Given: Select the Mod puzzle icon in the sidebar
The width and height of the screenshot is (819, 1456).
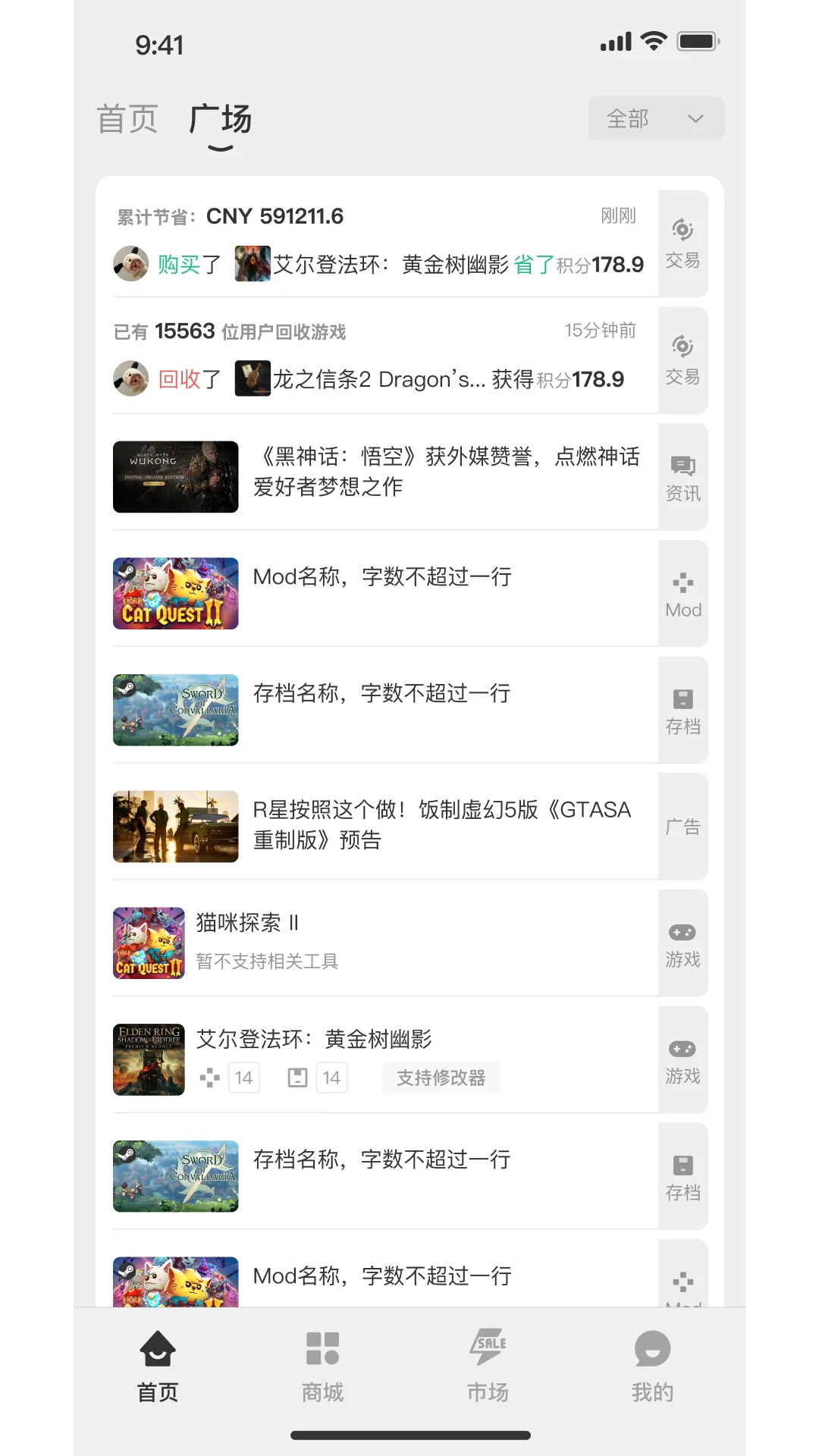Looking at the screenshot, I should pos(682,593).
